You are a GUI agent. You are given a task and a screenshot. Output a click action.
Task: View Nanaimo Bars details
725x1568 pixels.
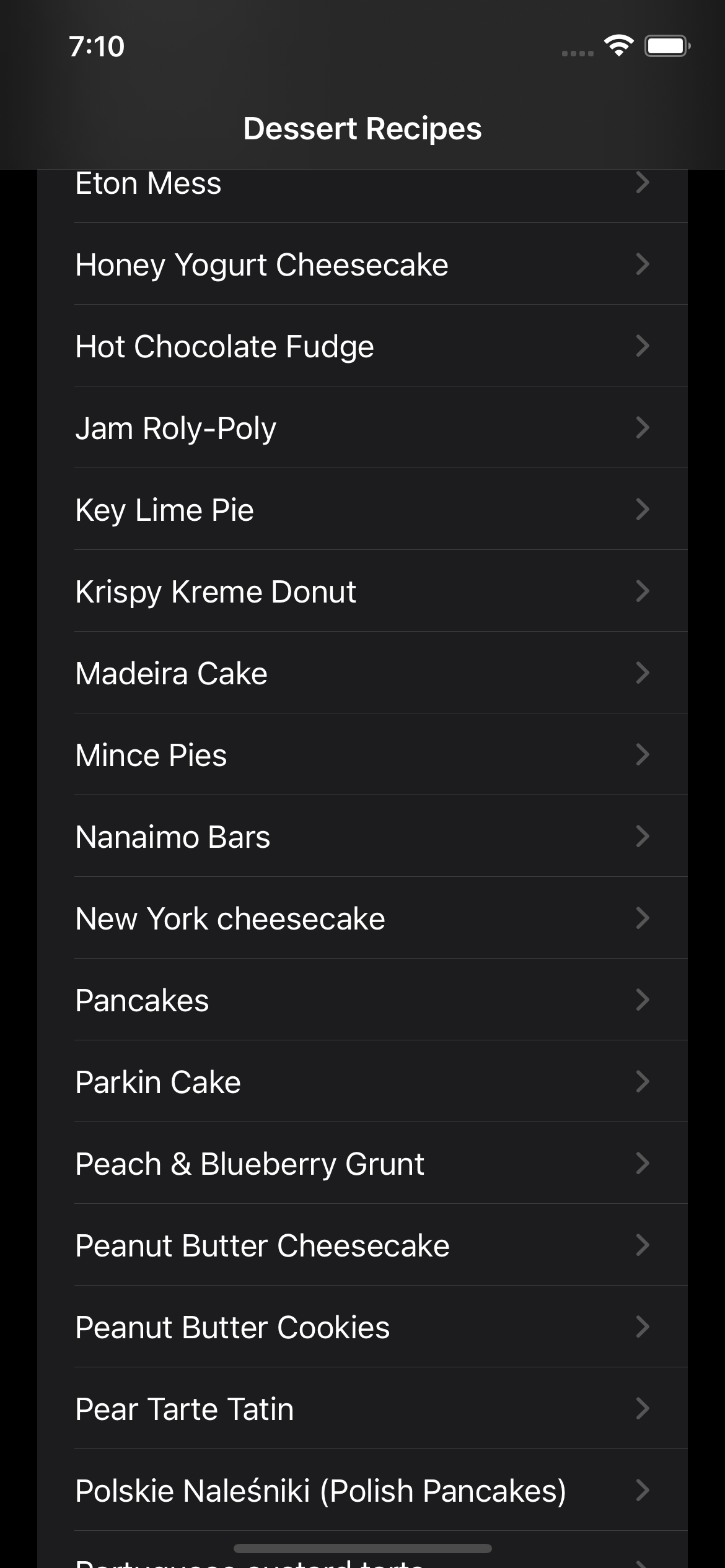point(362,837)
